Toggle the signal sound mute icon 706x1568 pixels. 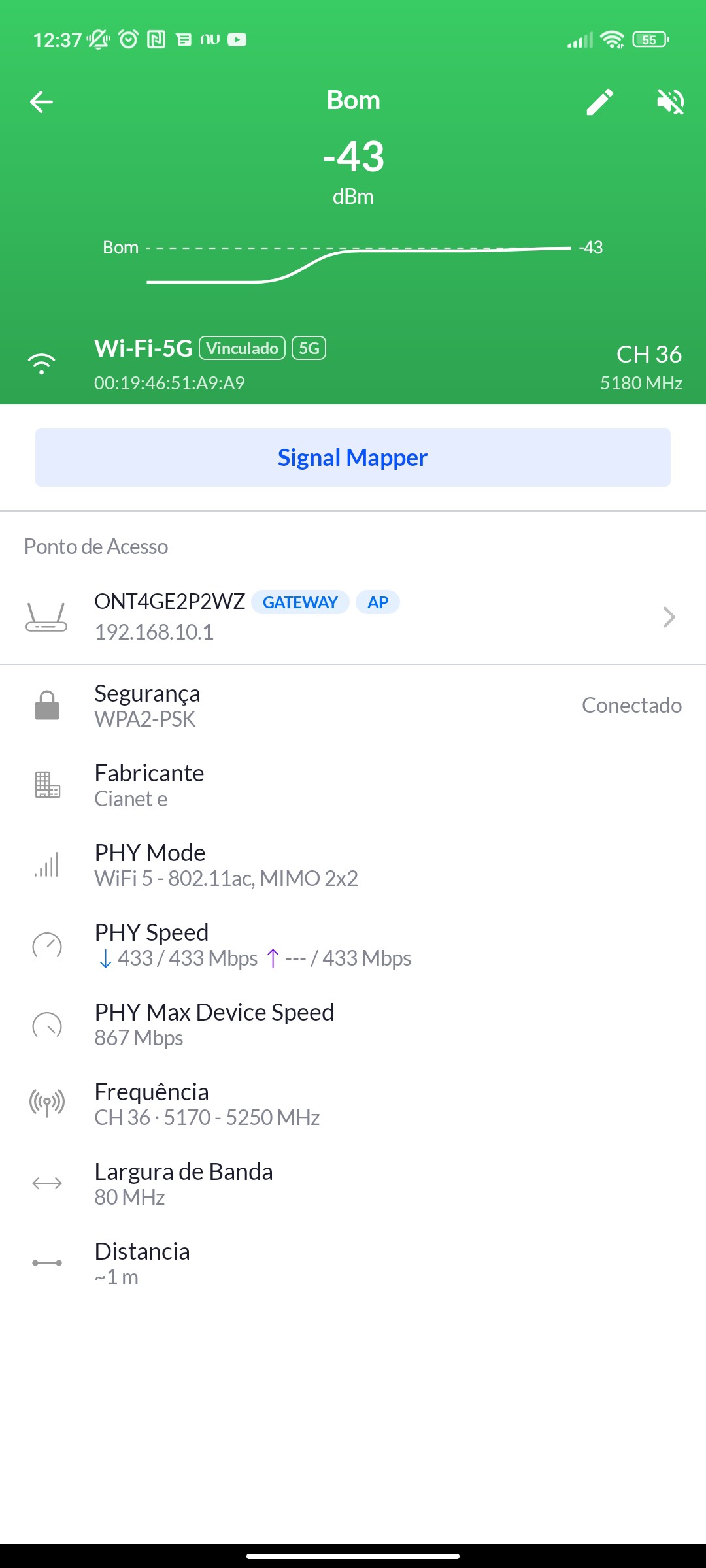(x=671, y=102)
